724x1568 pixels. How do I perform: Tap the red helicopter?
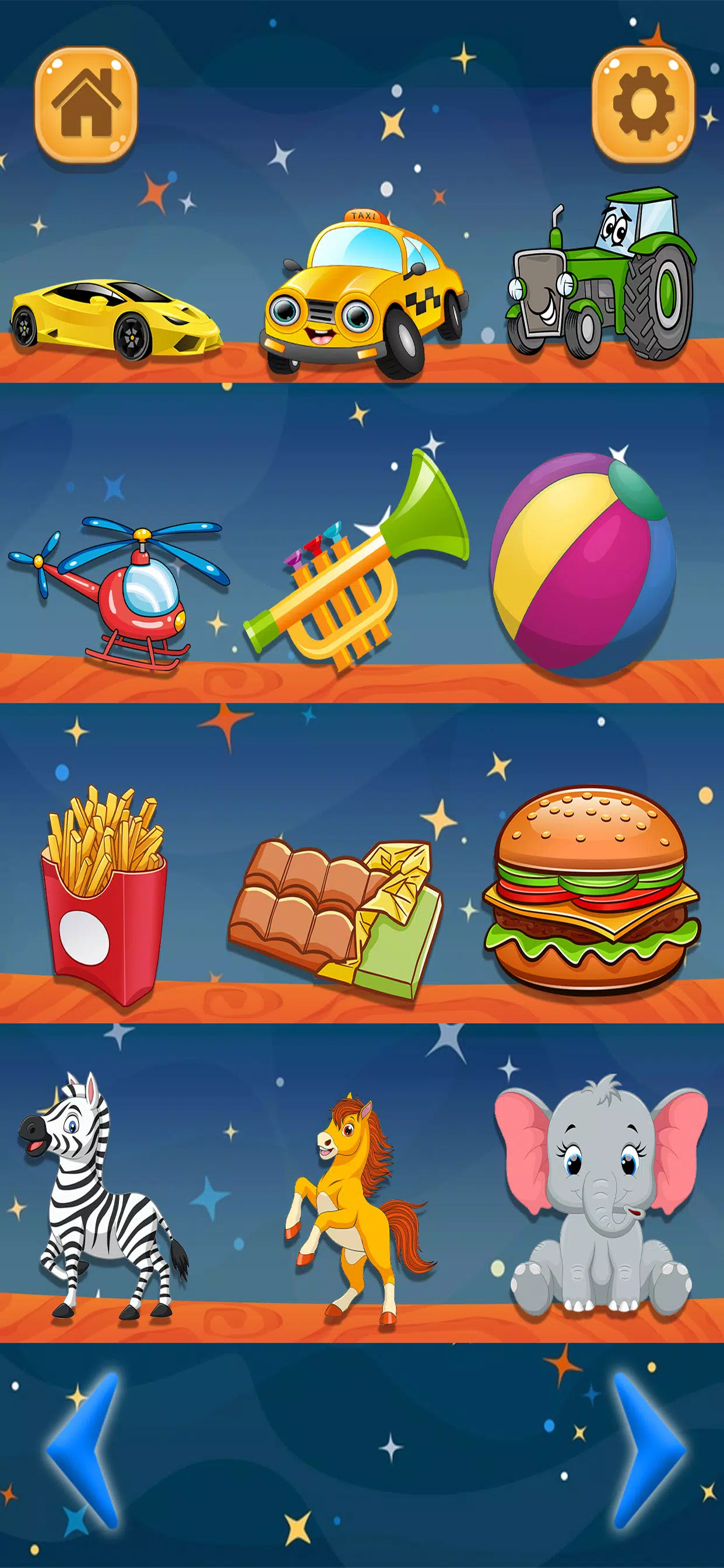point(122,589)
